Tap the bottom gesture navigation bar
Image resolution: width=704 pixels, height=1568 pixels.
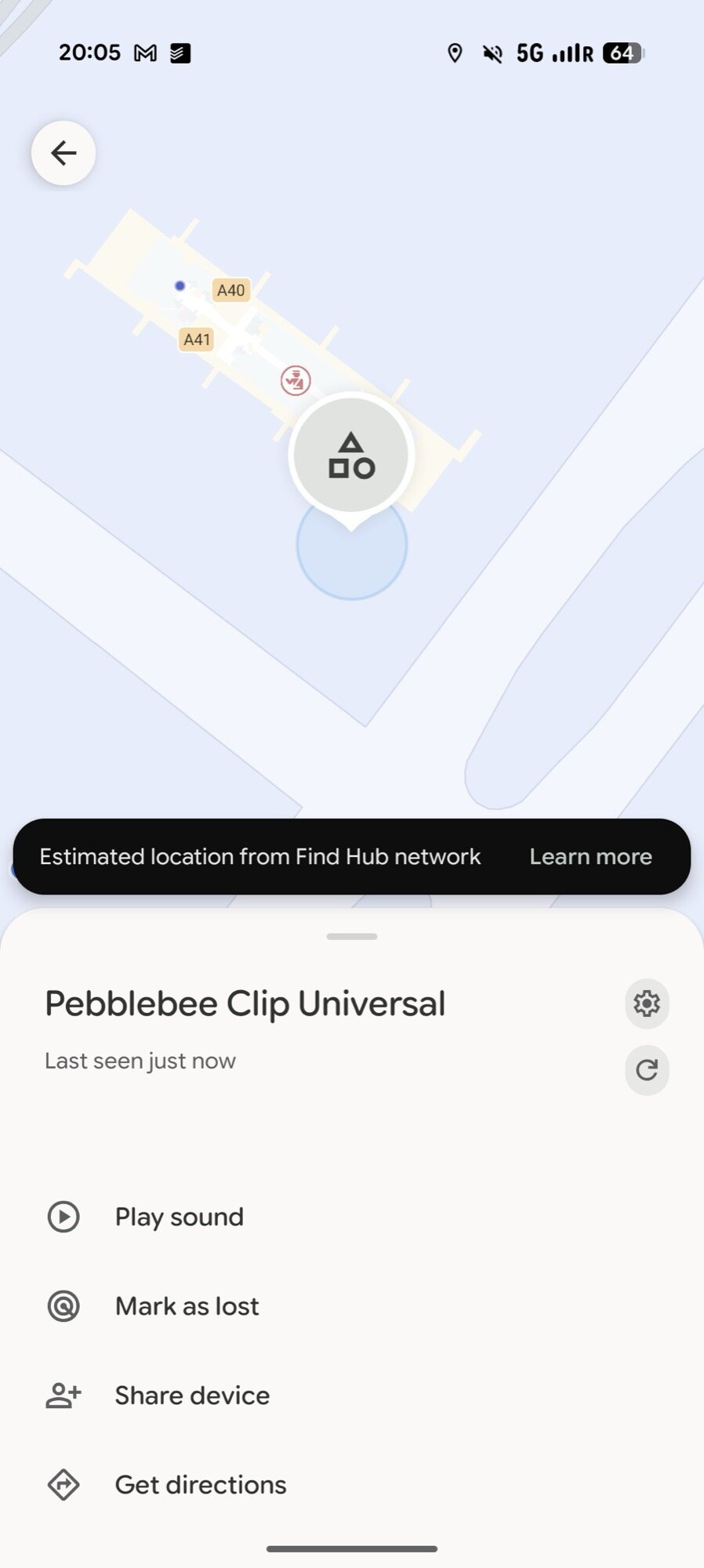pos(351,1548)
